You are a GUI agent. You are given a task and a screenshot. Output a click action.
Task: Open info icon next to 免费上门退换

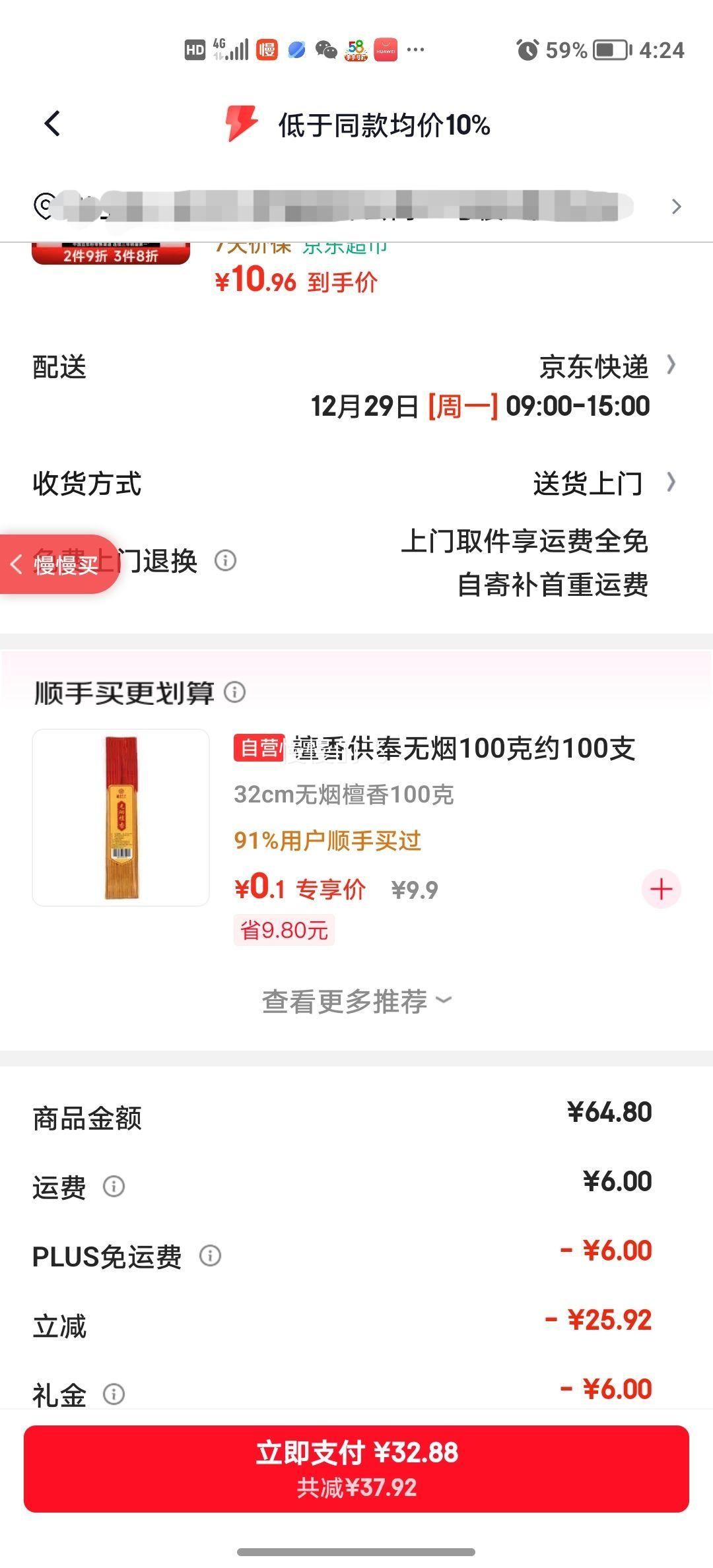tap(224, 562)
